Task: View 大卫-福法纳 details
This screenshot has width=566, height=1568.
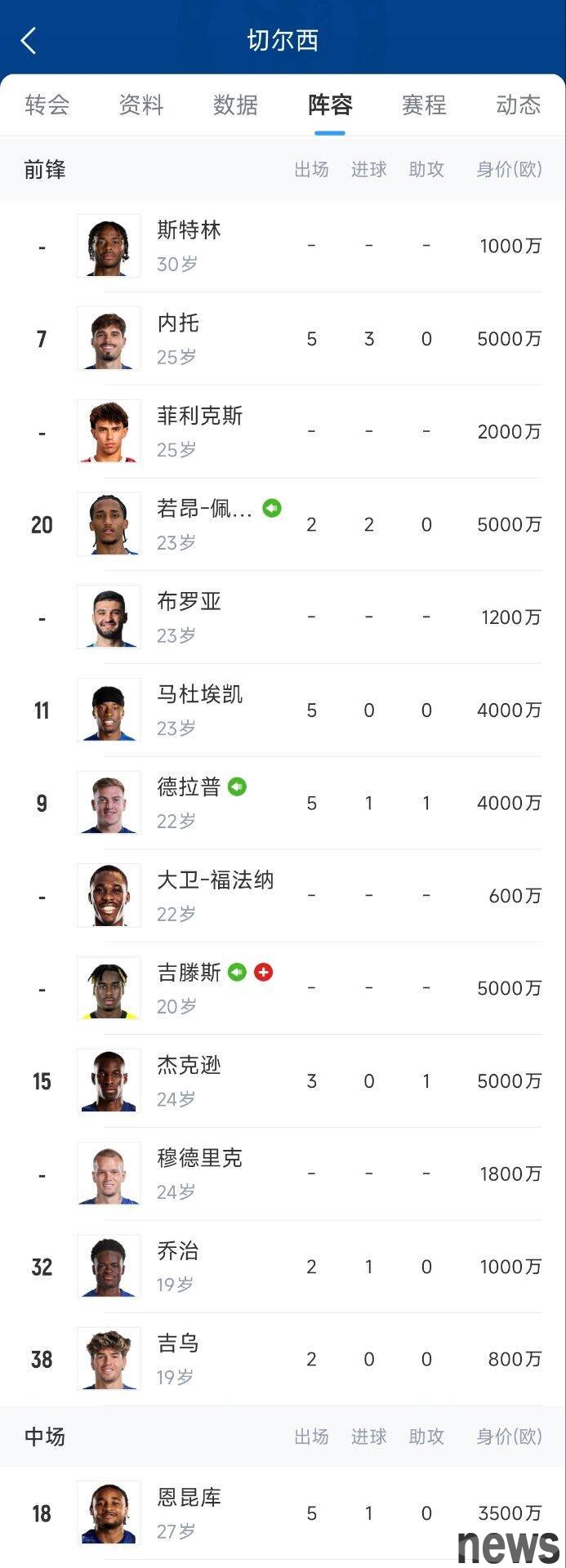Action: (x=215, y=896)
